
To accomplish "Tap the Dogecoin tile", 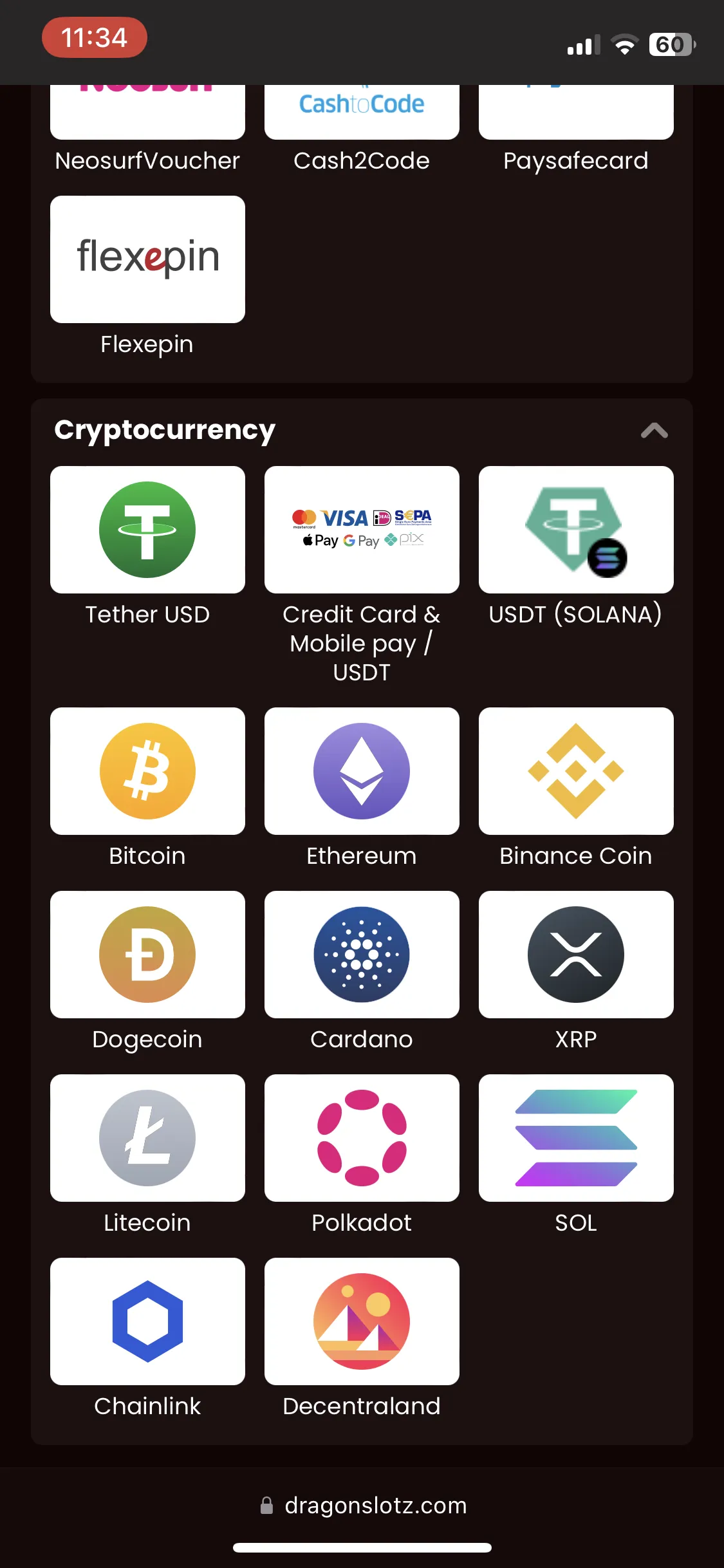I will click(147, 955).
